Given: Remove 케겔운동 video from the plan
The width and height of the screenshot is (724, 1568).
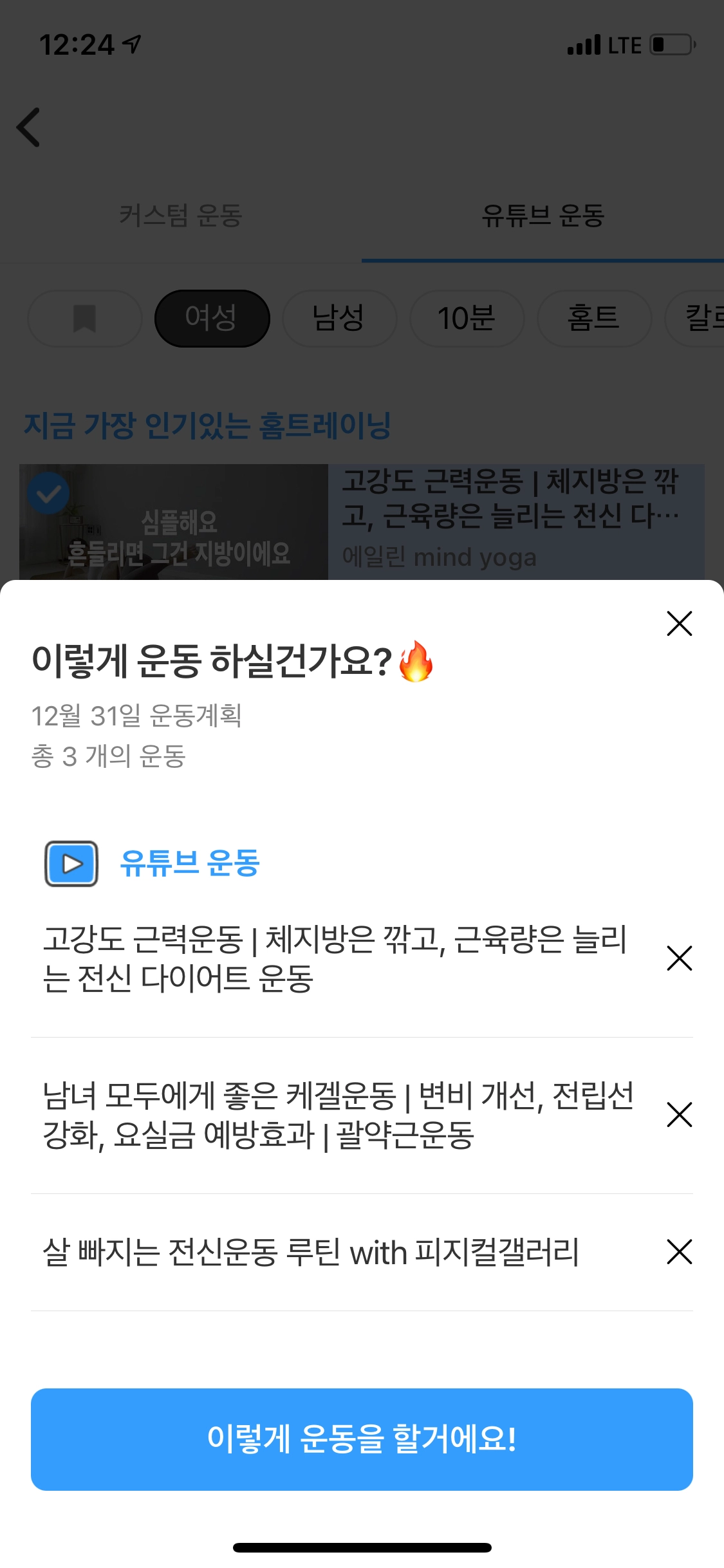Looking at the screenshot, I should [x=679, y=1115].
